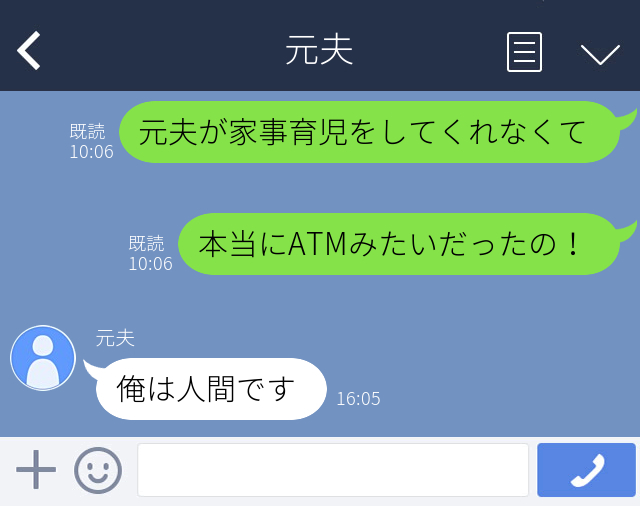Open the emoji sticker picker

click(x=98, y=470)
